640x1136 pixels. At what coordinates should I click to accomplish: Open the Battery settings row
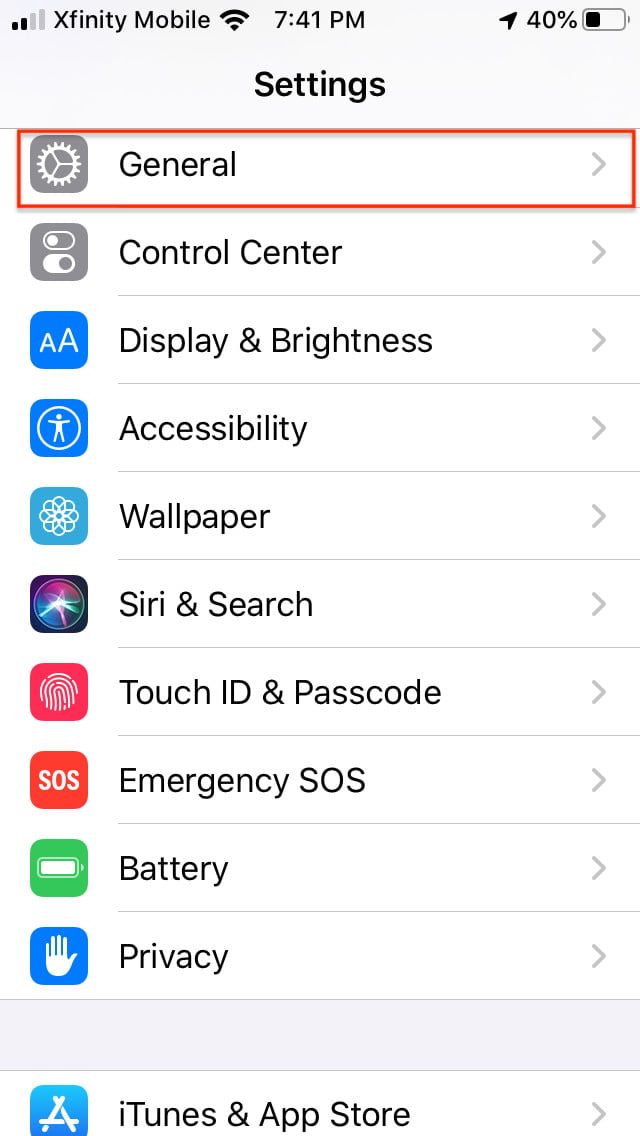point(320,868)
